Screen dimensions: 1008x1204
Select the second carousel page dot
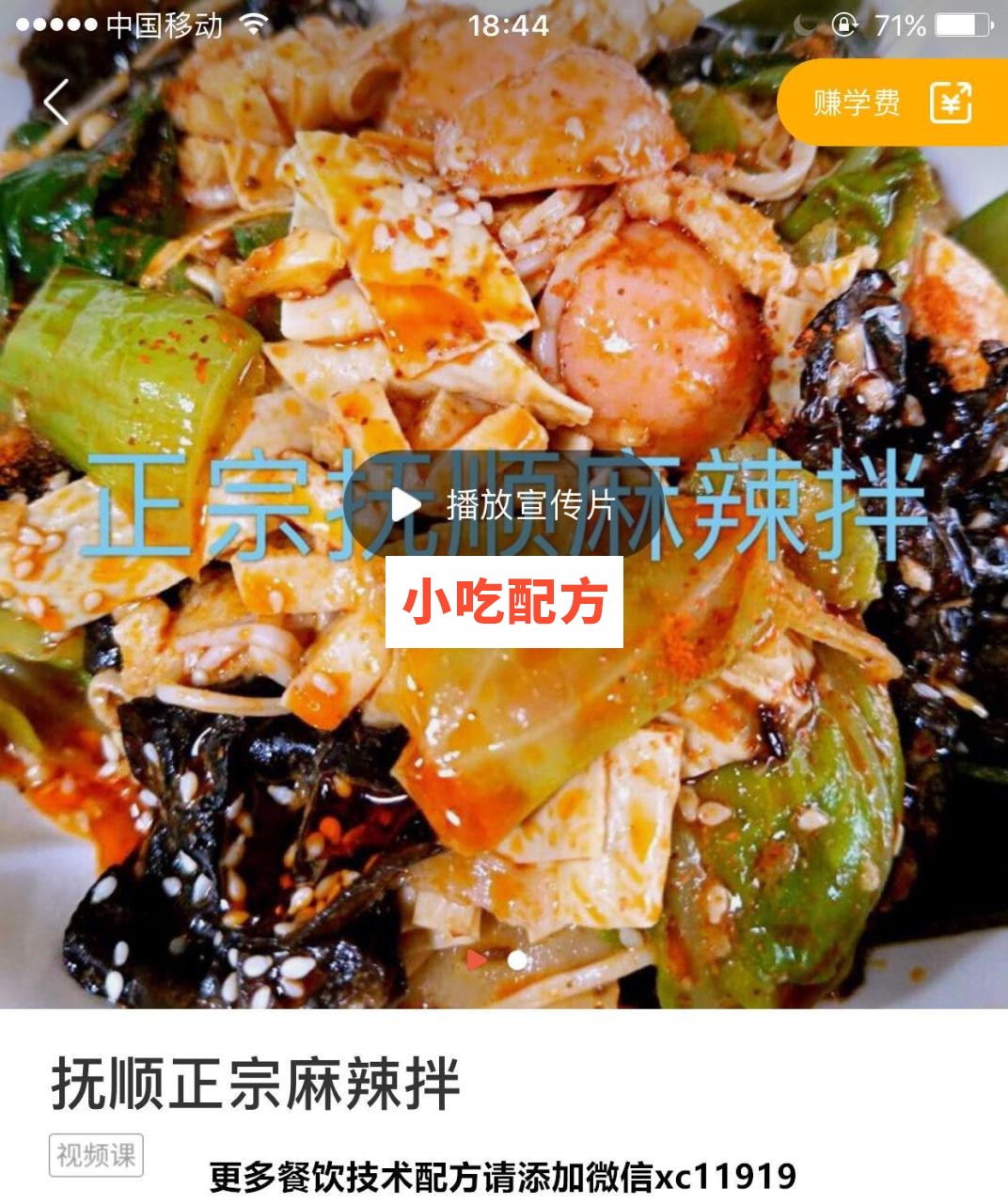[517, 959]
